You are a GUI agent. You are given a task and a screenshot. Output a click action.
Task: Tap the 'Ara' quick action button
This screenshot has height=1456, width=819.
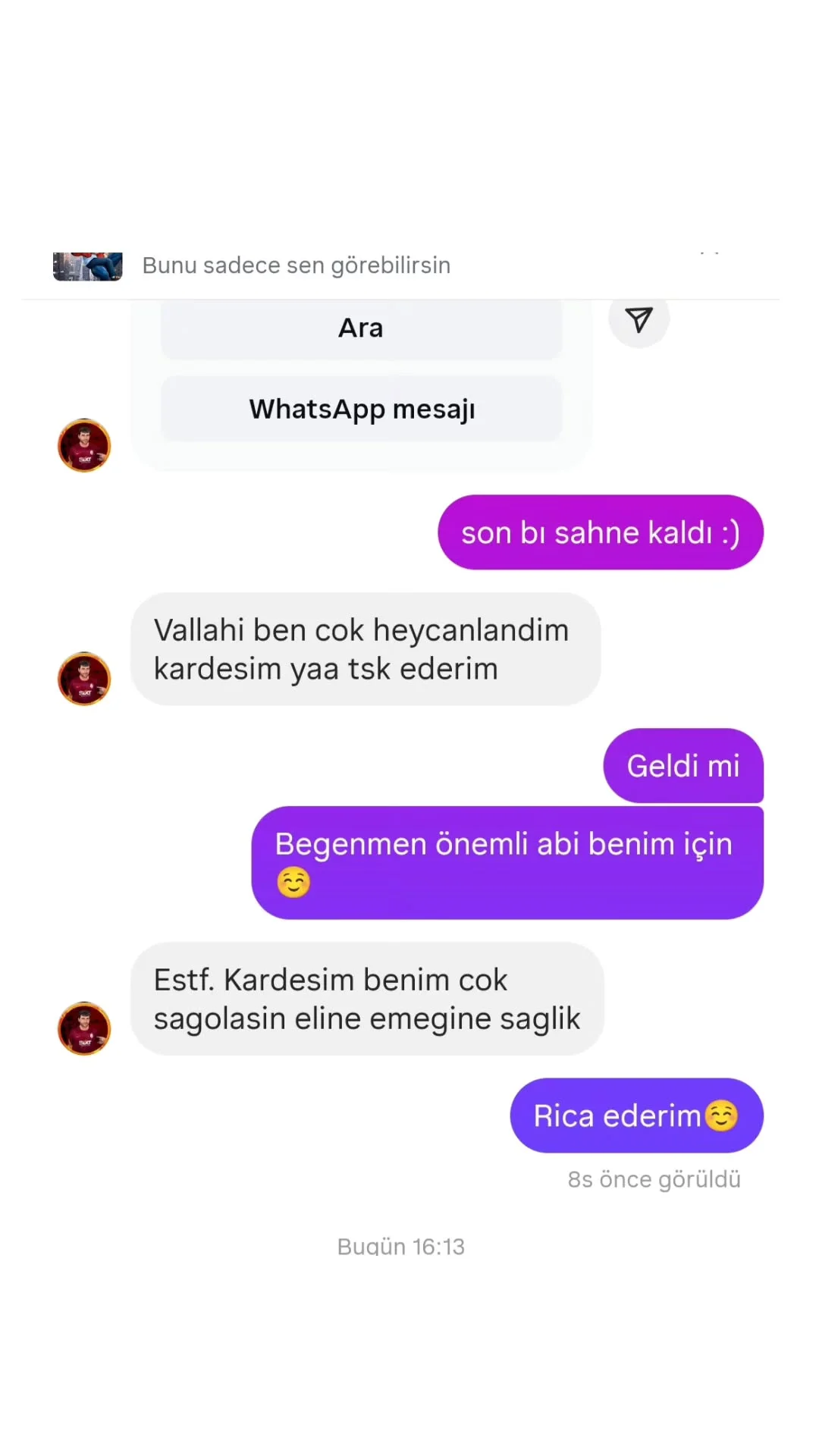pos(361,328)
